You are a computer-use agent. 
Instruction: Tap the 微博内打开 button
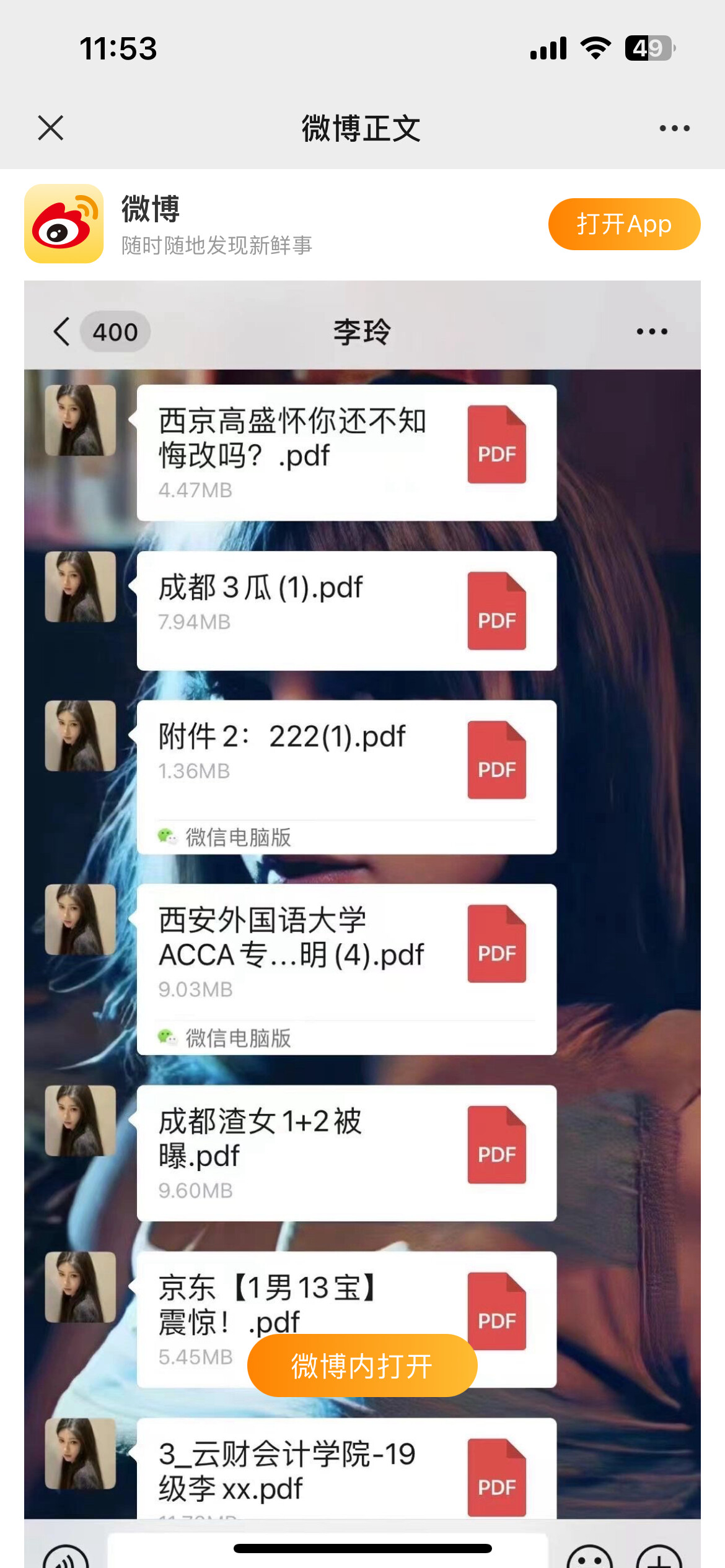362,1365
